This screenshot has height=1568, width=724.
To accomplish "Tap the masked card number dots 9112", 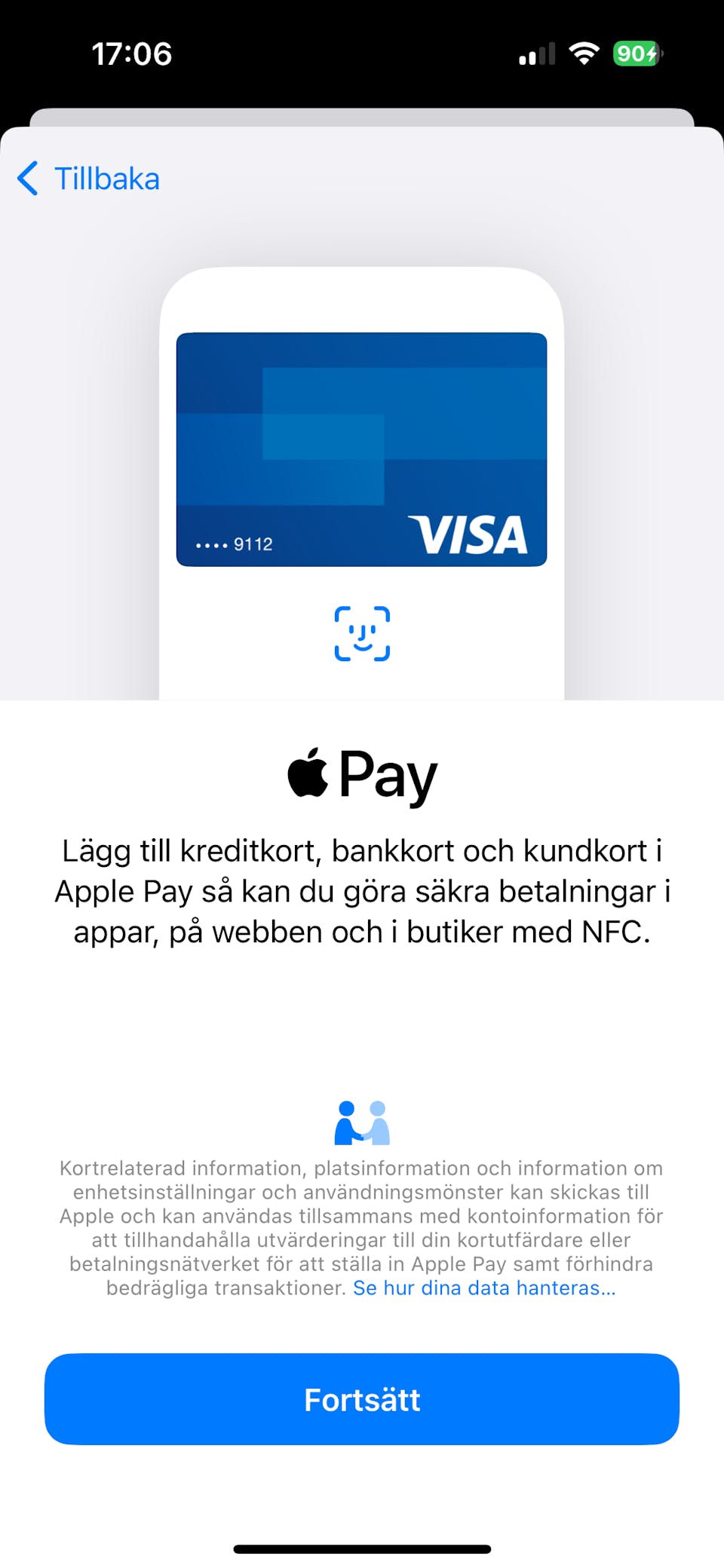I will [x=234, y=544].
